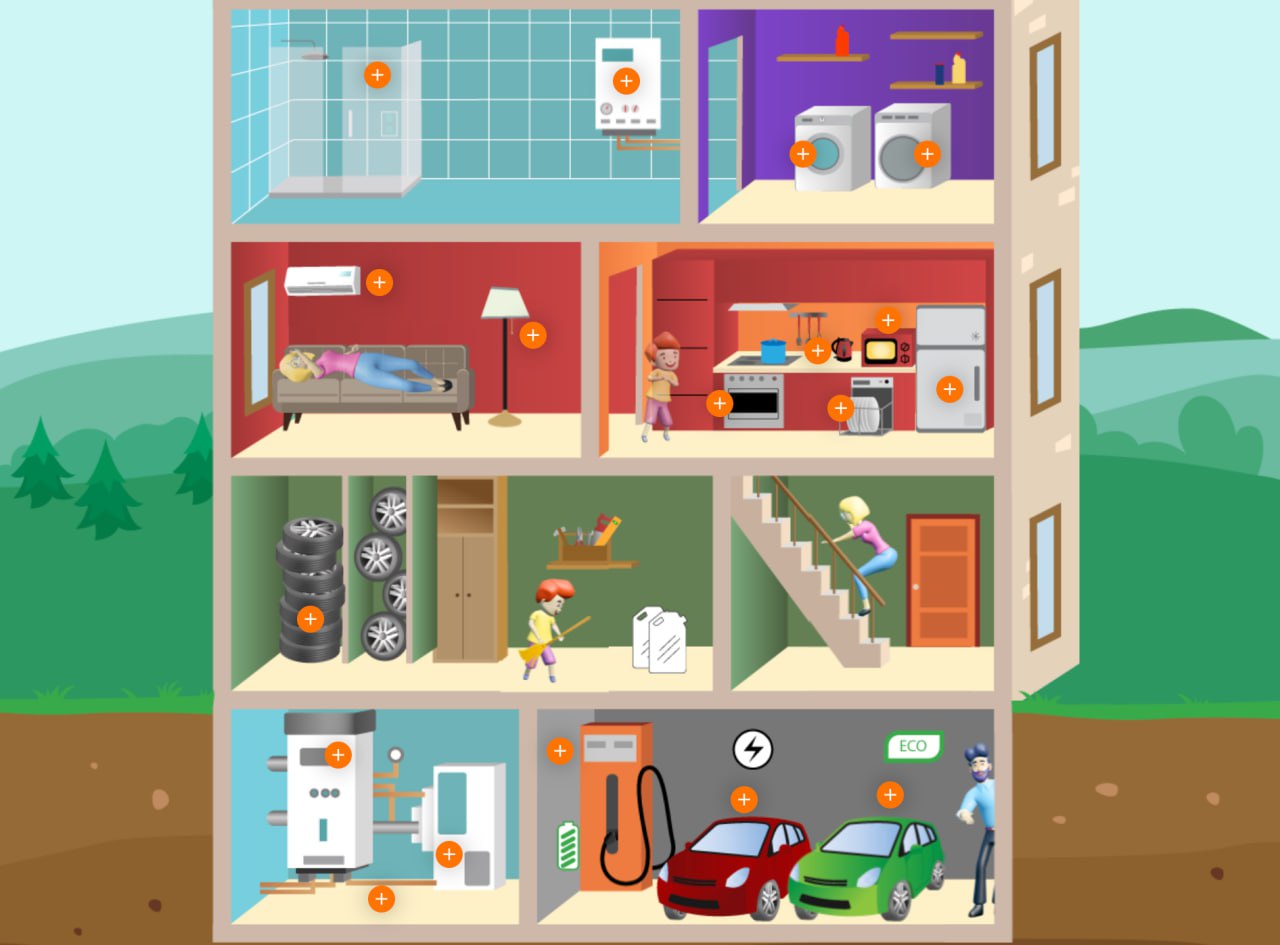Open the dishwasher hotspot
The height and width of the screenshot is (945, 1280).
point(840,408)
